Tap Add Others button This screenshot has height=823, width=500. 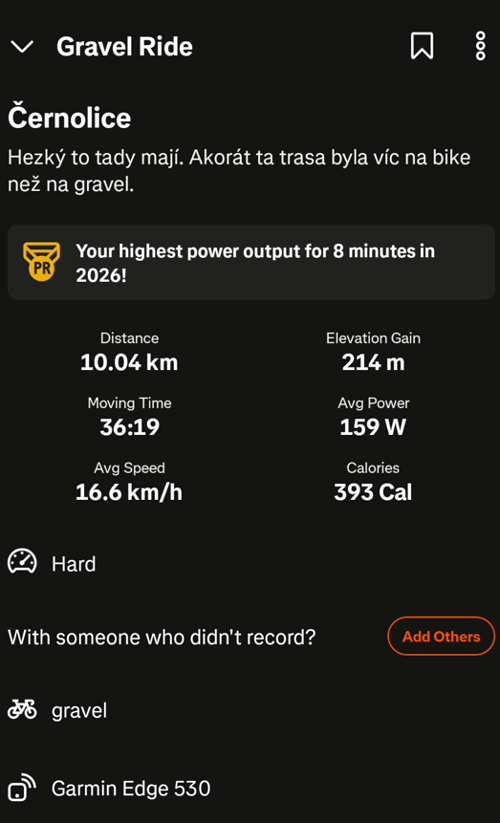[441, 636]
